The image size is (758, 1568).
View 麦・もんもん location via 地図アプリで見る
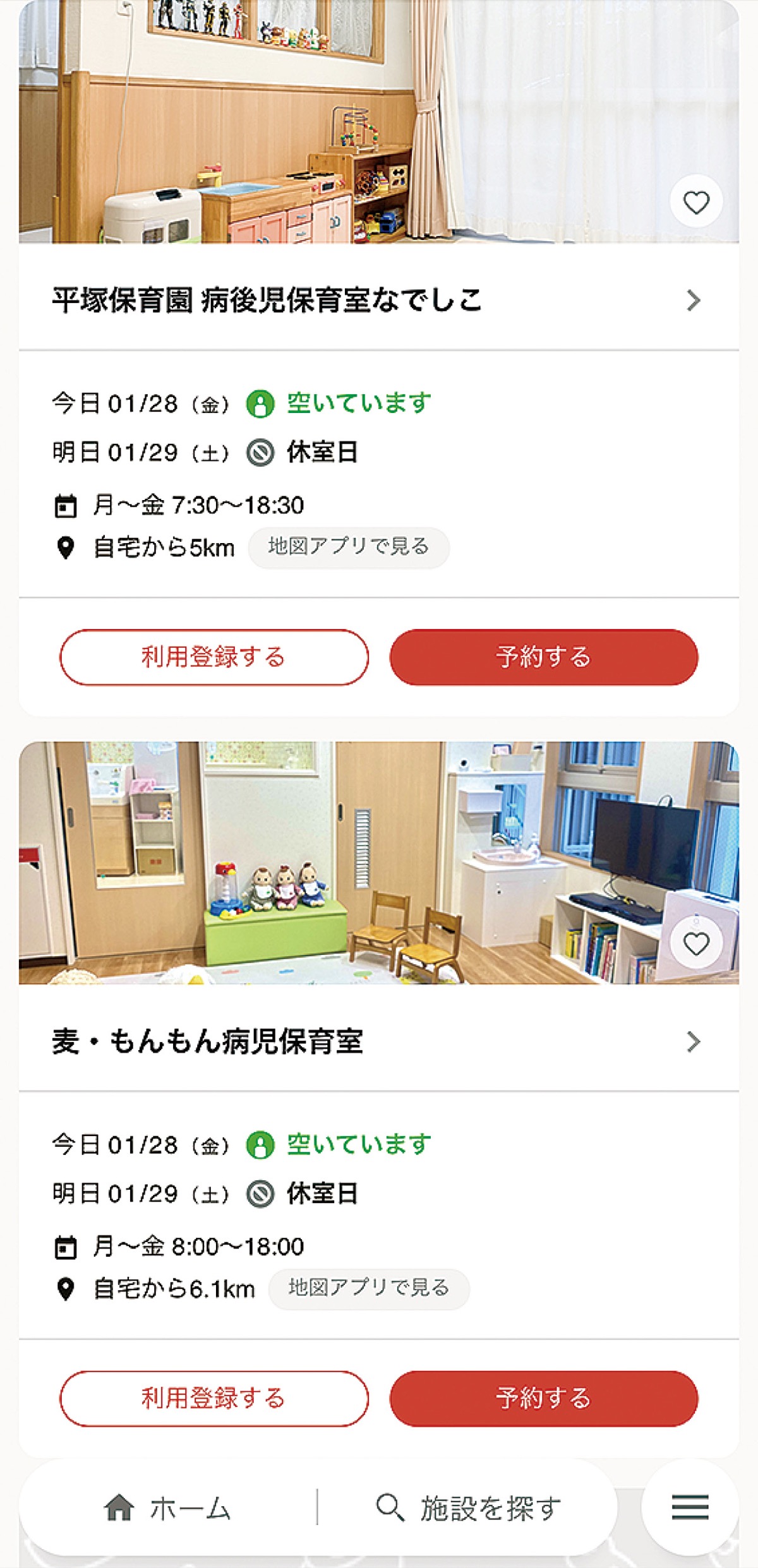point(369,1288)
